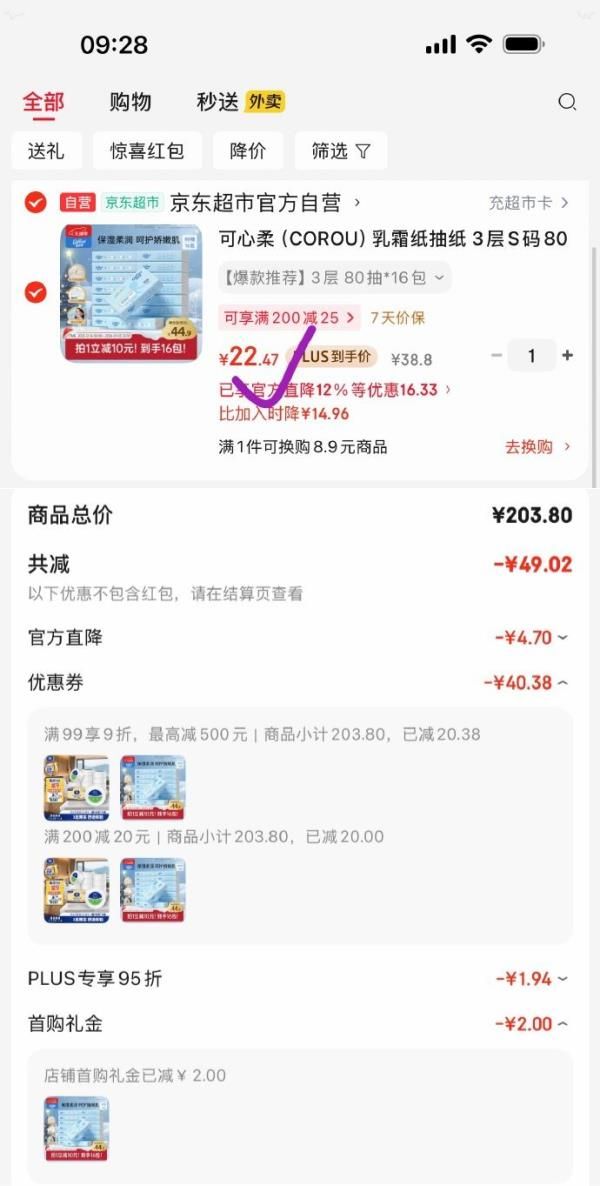
Task: Select the 送礼 filter chip
Action: tap(46, 151)
